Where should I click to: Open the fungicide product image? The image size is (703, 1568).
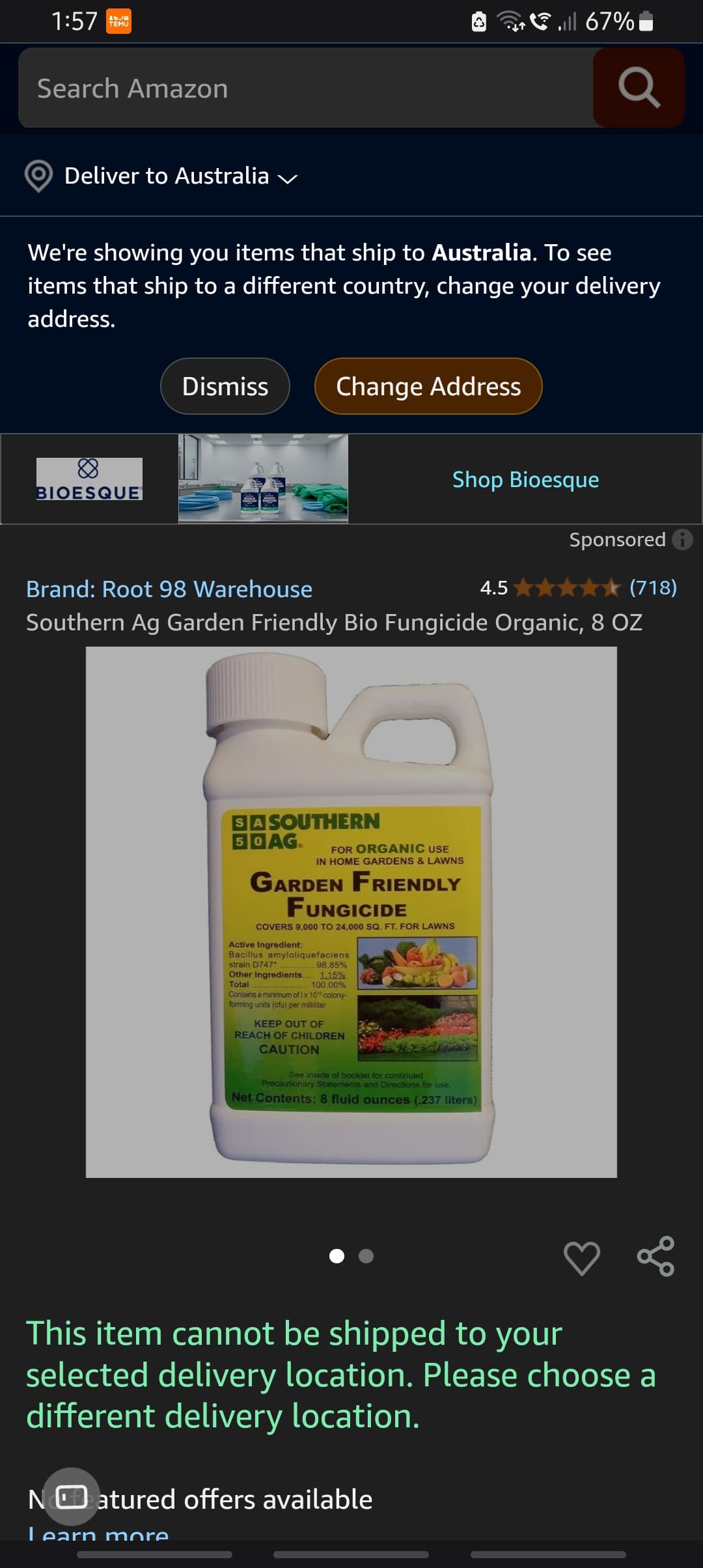point(351,912)
